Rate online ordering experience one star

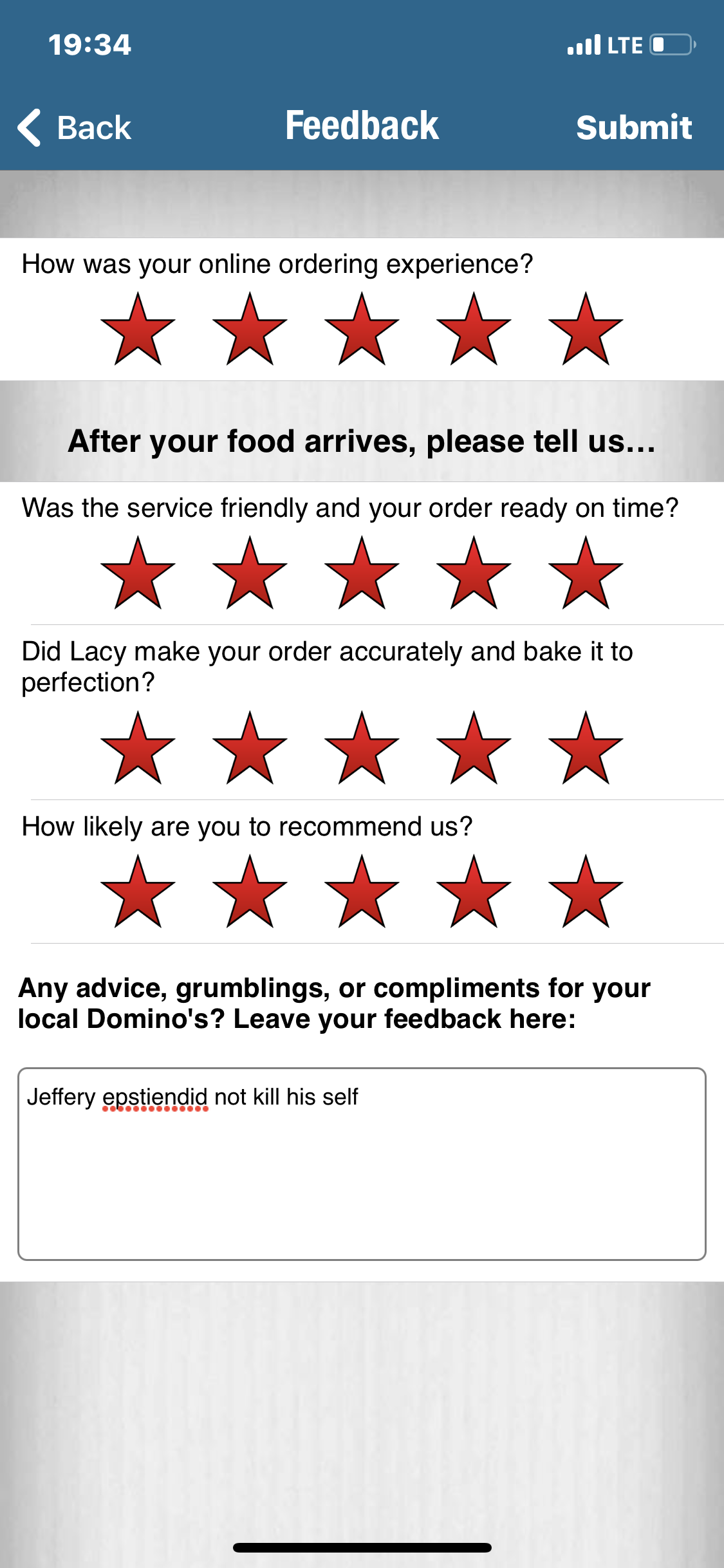(x=138, y=331)
